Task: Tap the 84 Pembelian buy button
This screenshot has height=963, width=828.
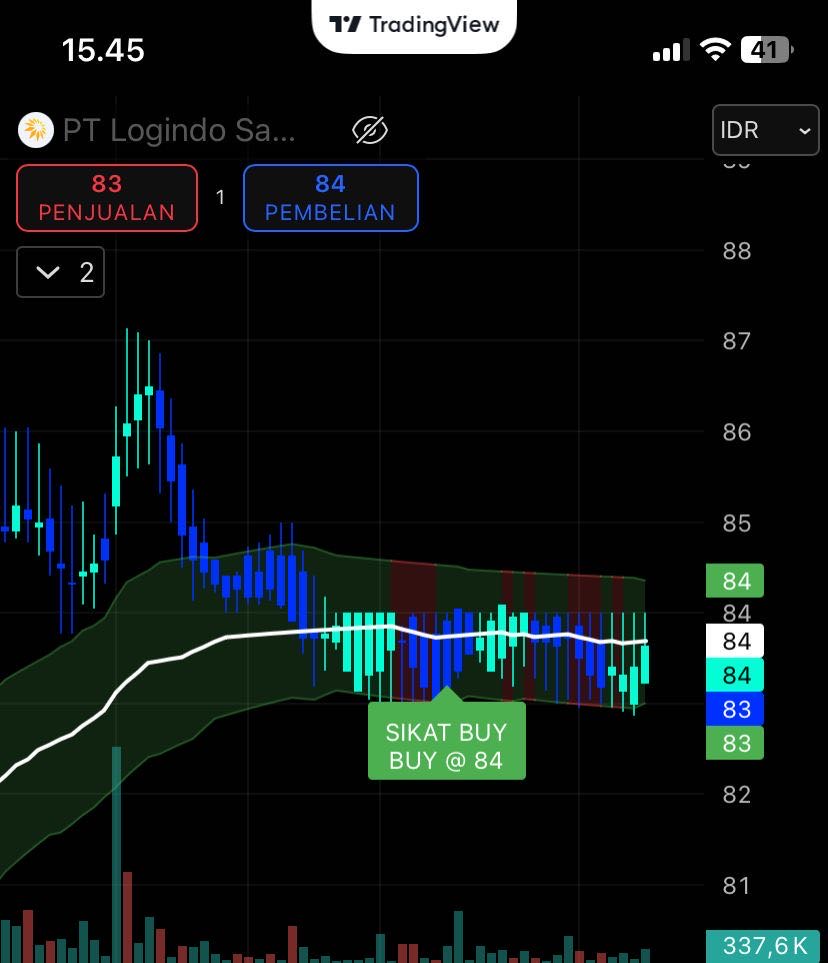Action: (x=330, y=197)
